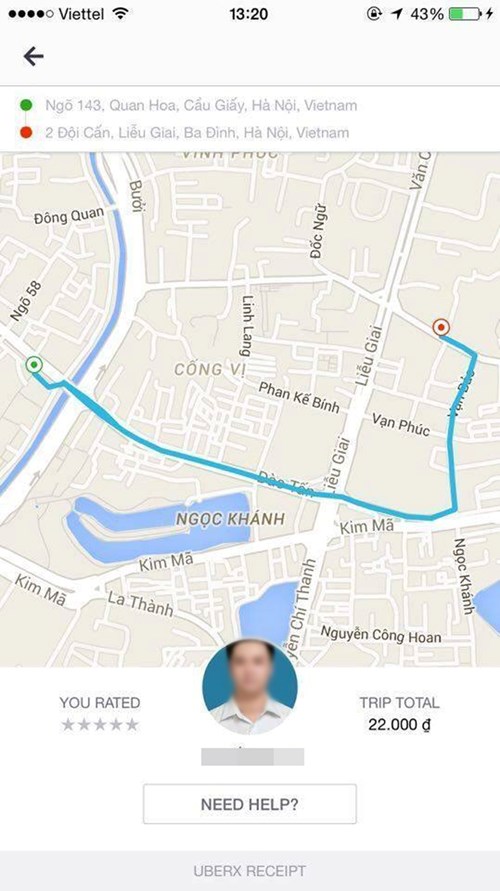This screenshot has height=891, width=500.
Task: Open the UBERX RECEIPT
Action: click(249, 871)
